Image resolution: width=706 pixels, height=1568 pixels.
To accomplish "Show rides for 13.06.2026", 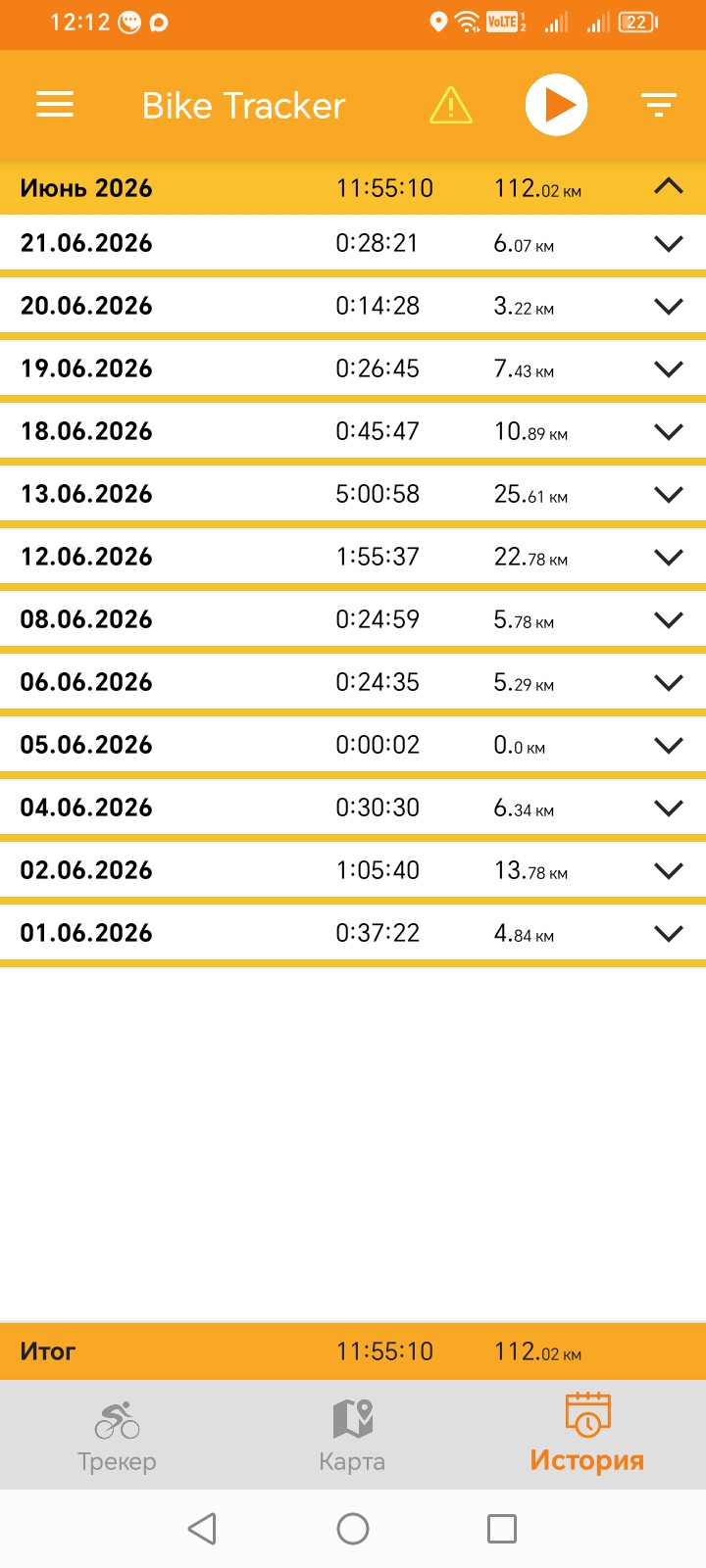I will click(x=668, y=494).
